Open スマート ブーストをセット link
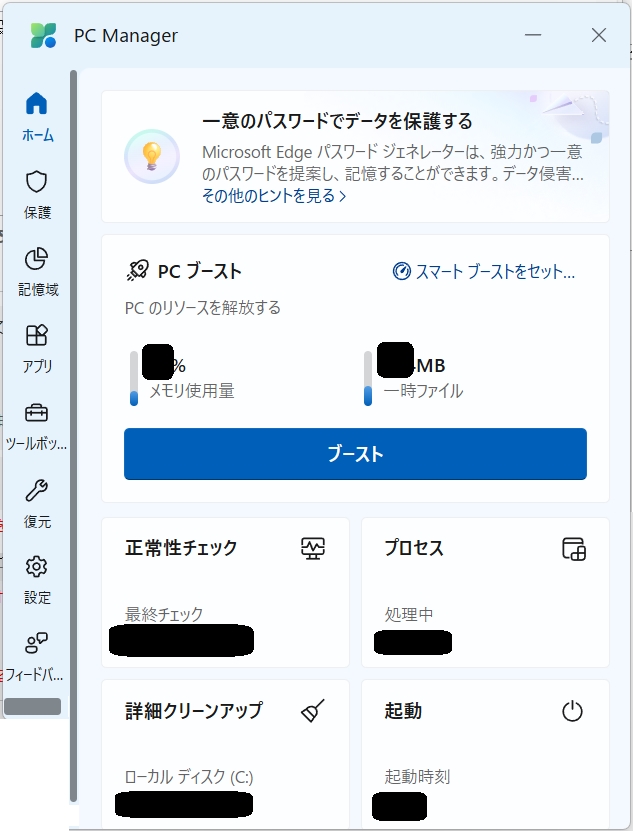The image size is (633, 831). pyautogui.click(x=484, y=271)
